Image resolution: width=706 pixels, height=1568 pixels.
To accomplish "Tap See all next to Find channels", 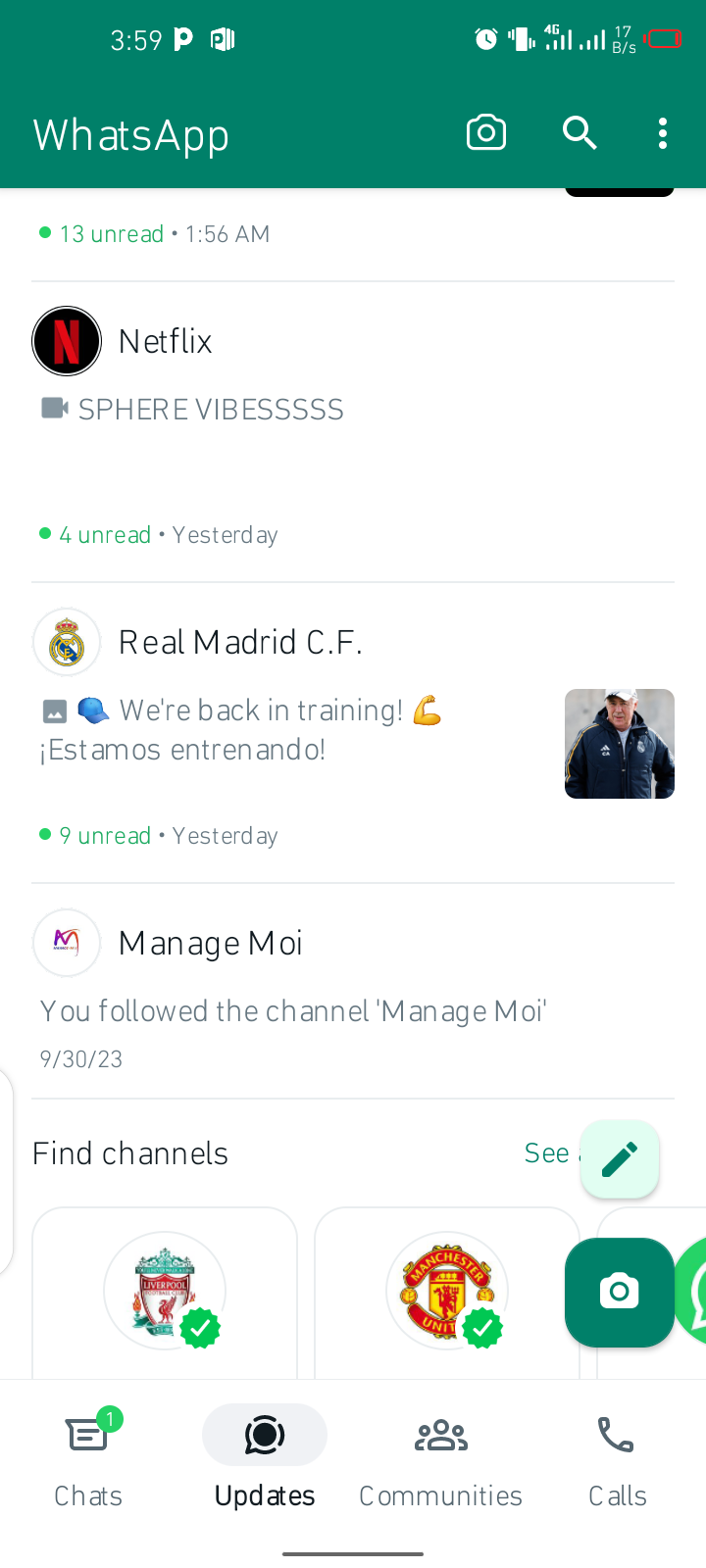I will click(549, 1153).
